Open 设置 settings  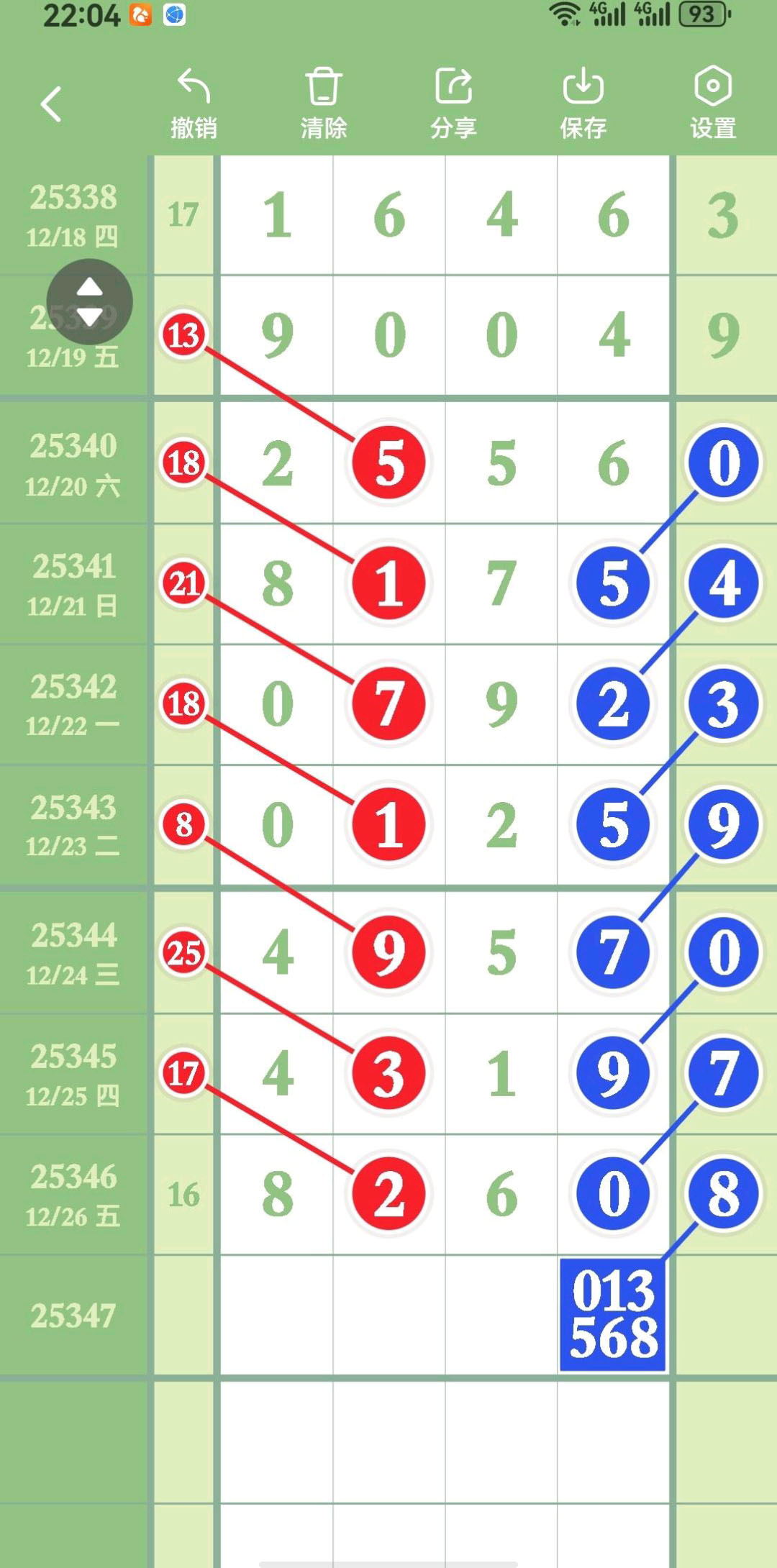(x=713, y=103)
